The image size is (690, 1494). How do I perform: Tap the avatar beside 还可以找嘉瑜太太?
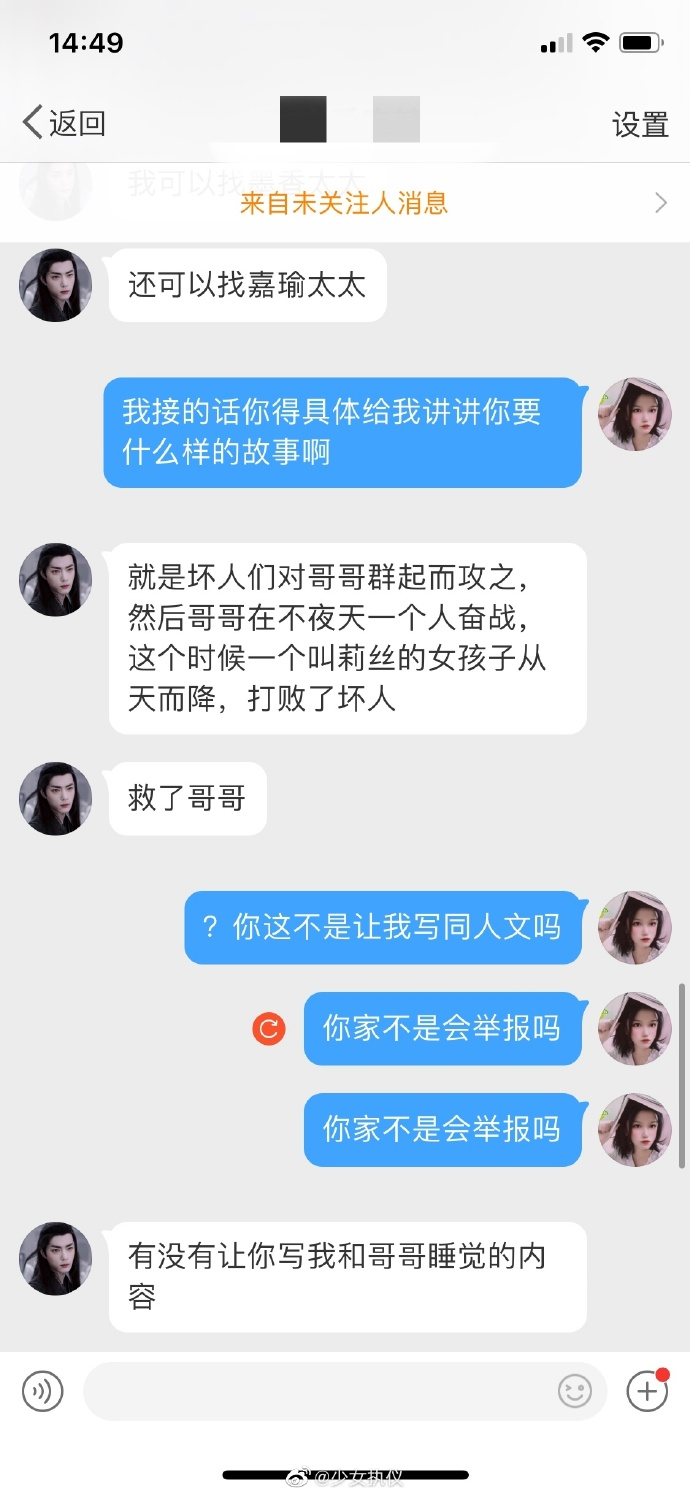[56, 286]
